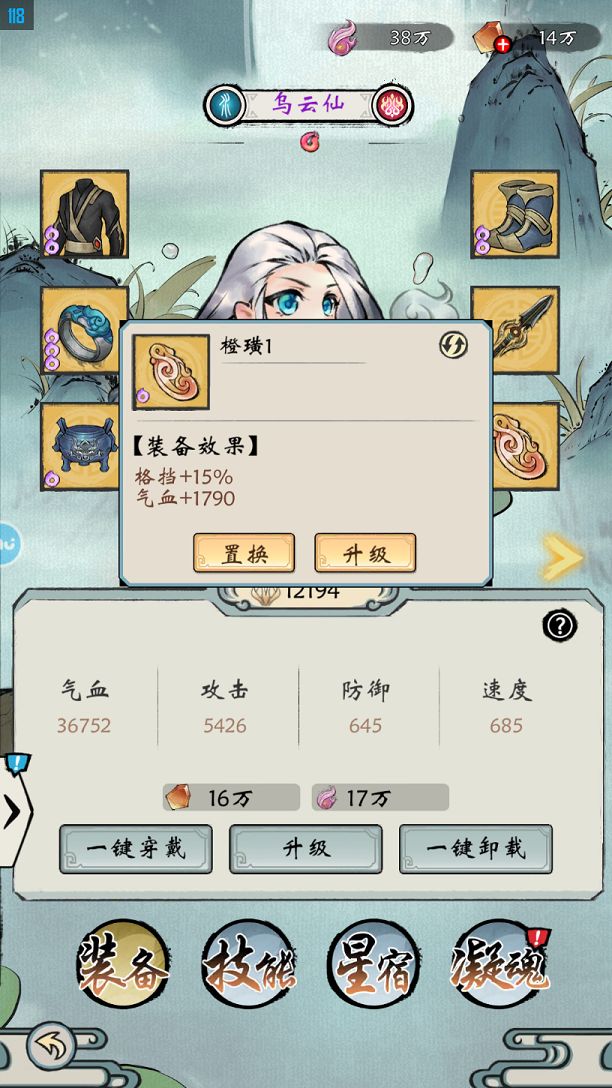Screen dimensions: 612x1088
Task: Tap 一键卸载 to unequip all
Action: (476, 849)
